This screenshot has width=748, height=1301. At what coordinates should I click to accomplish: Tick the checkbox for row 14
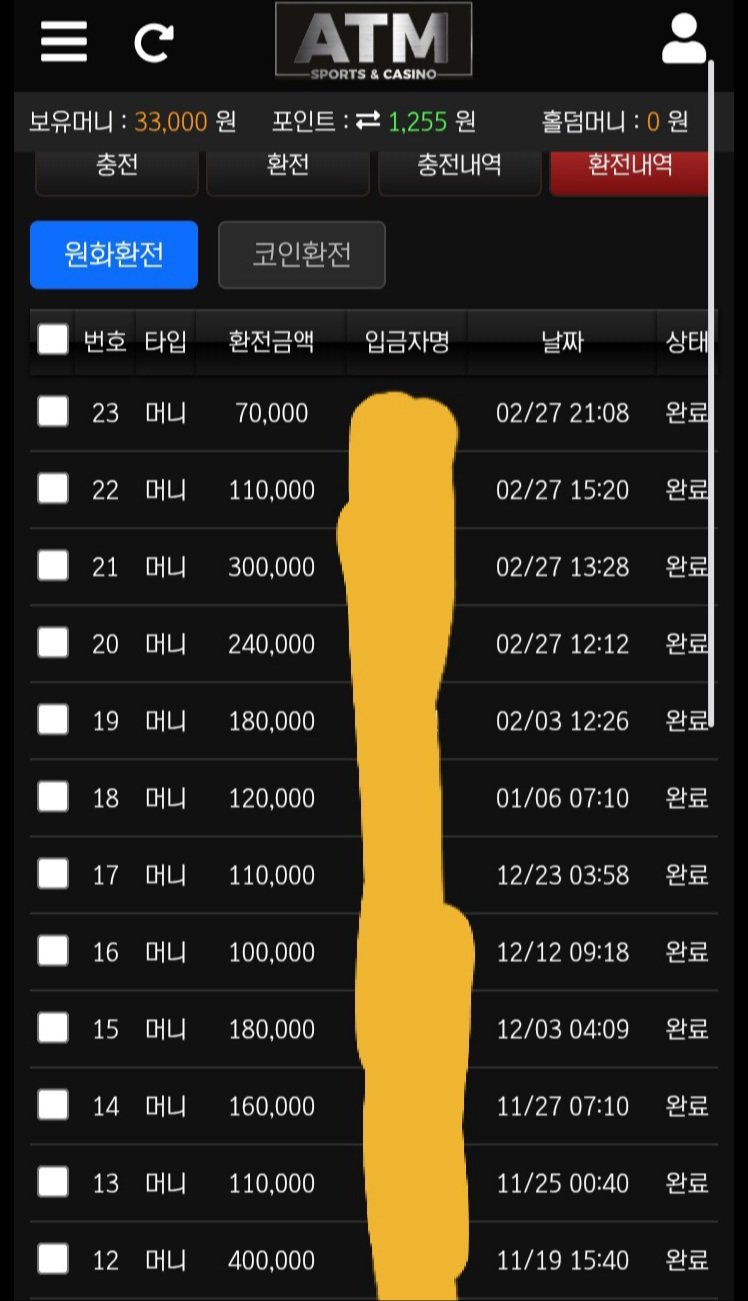(53, 1104)
